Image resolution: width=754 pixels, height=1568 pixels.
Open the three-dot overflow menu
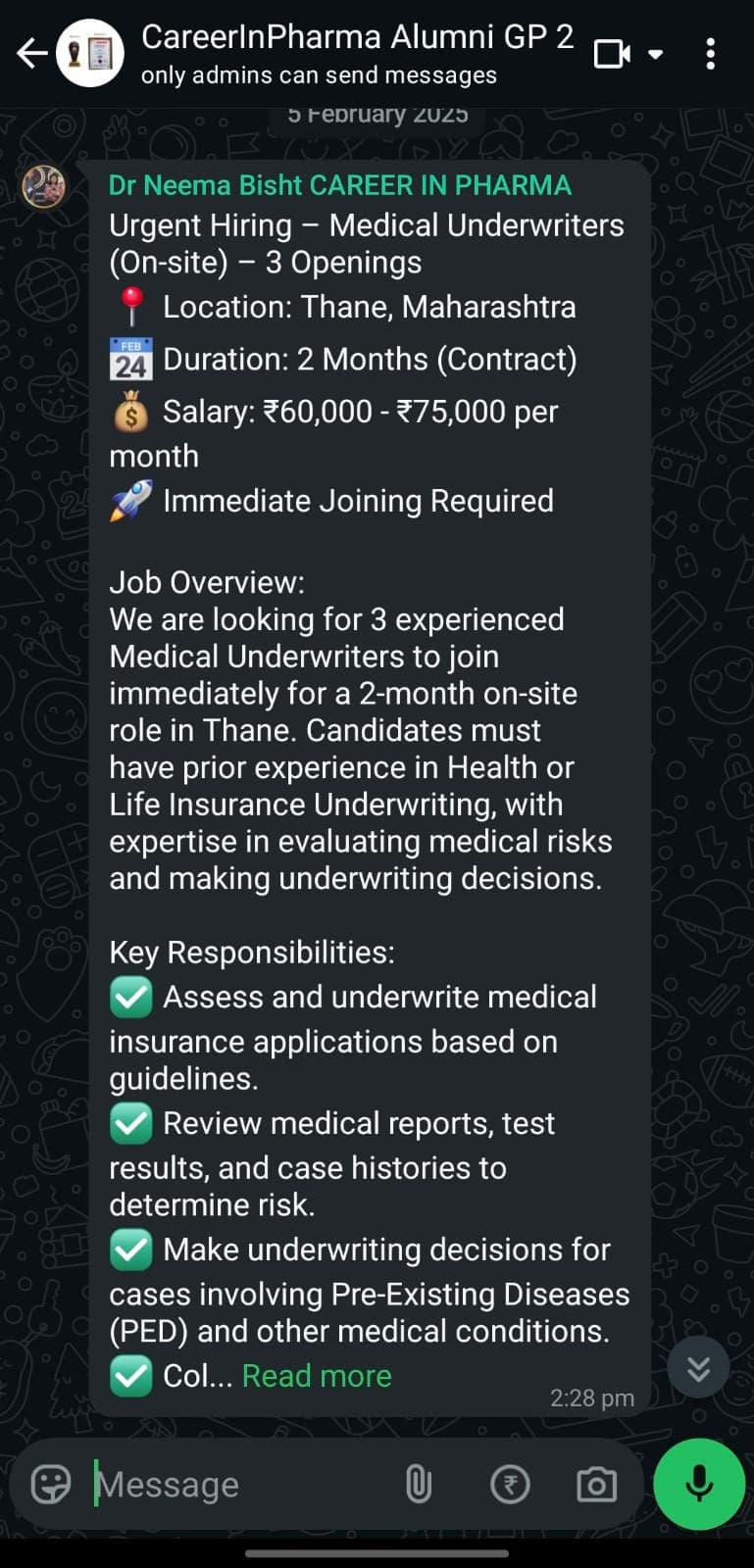pos(711,54)
